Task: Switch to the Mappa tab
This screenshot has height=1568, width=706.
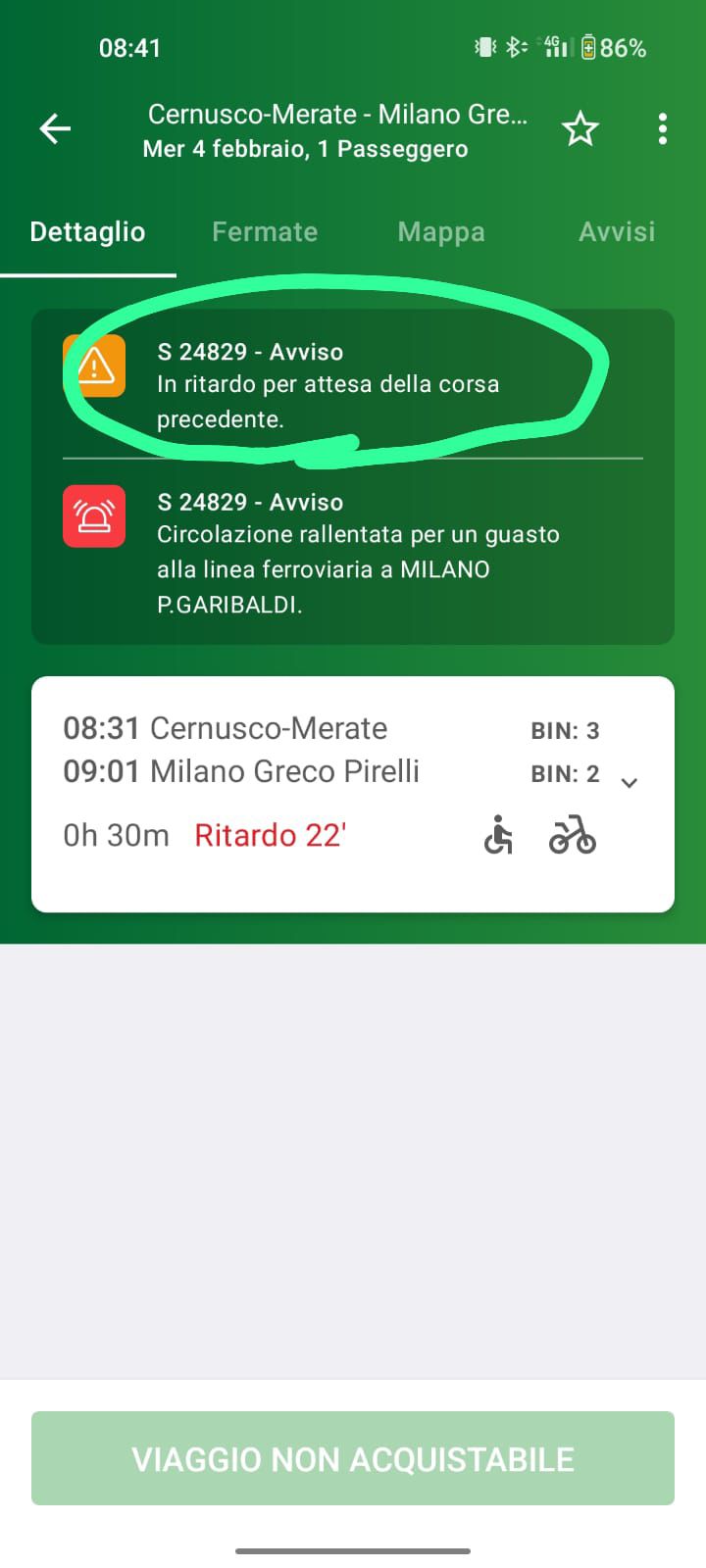Action: 441,232
